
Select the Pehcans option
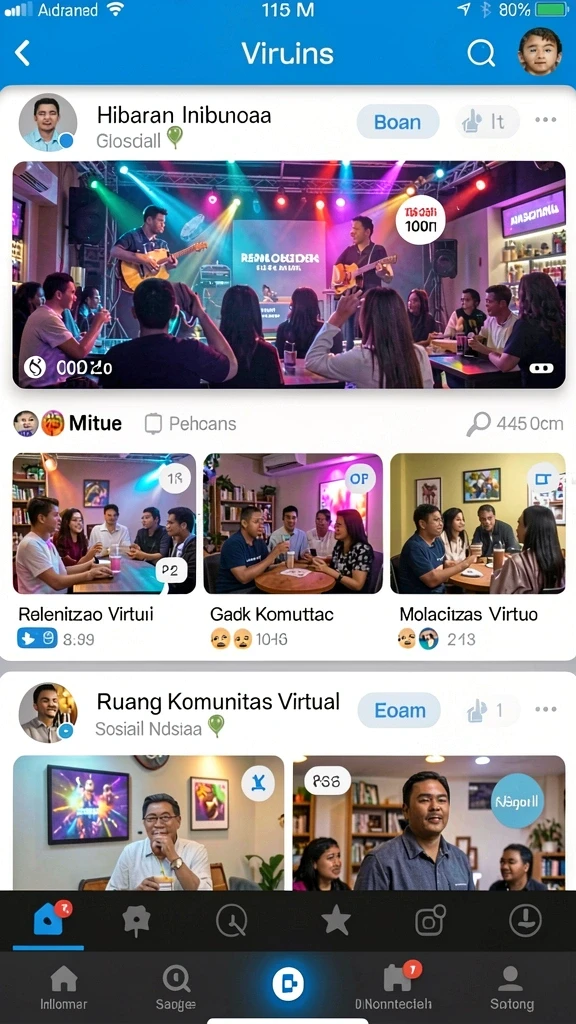click(x=190, y=424)
